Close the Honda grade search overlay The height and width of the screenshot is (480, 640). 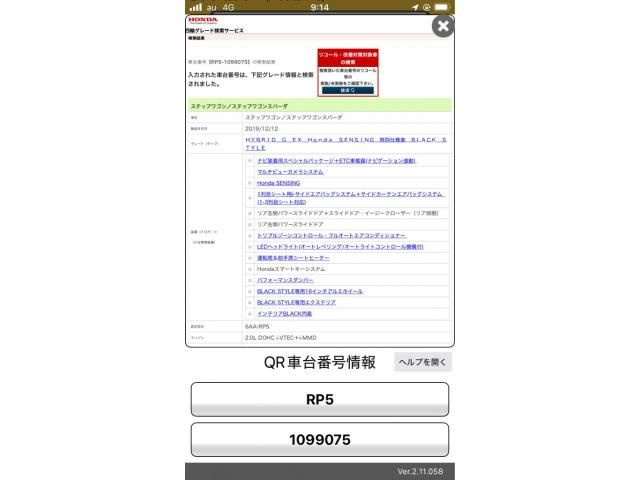[x=442, y=26]
